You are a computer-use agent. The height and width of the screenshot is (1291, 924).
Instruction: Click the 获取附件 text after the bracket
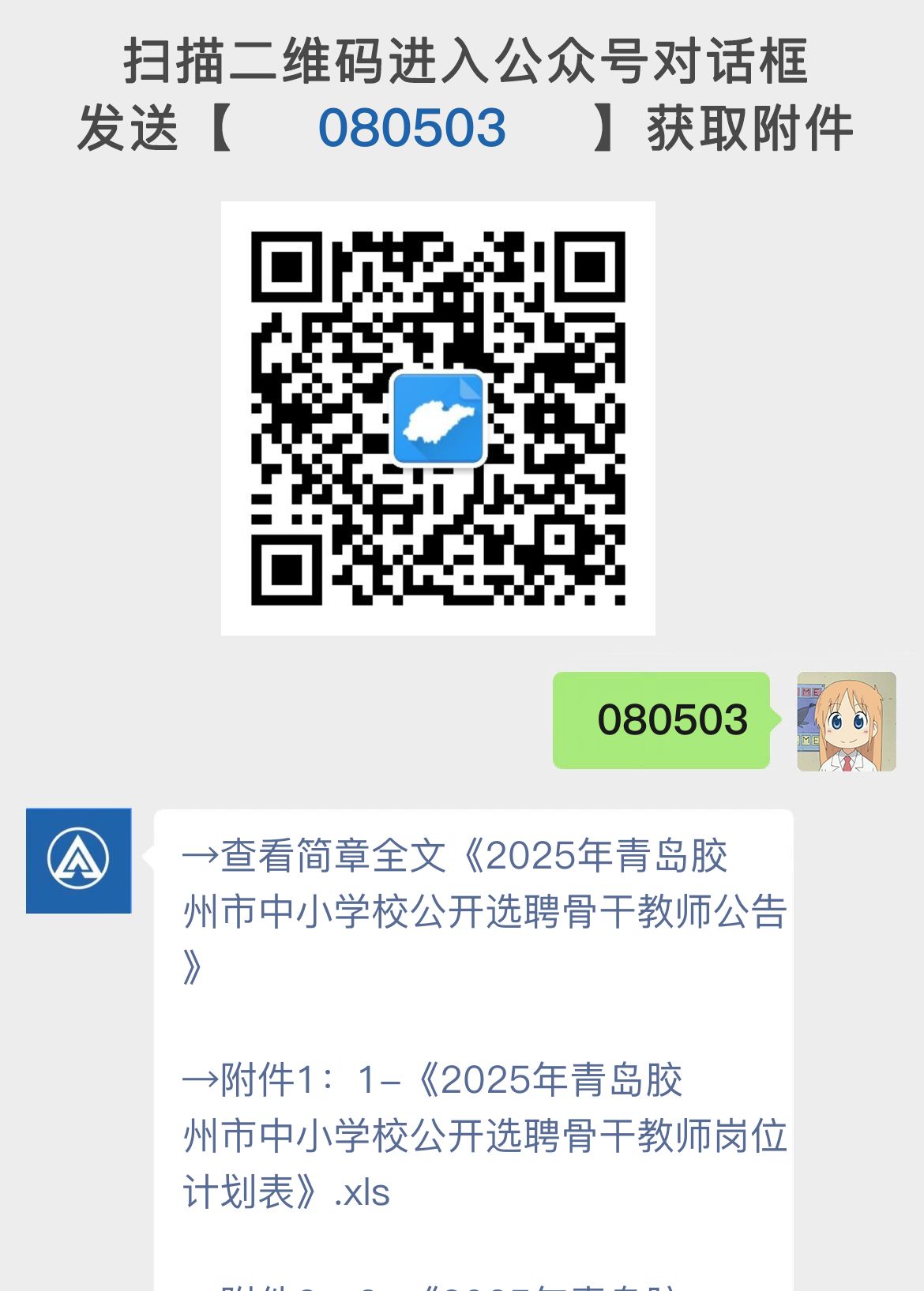tap(749, 129)
